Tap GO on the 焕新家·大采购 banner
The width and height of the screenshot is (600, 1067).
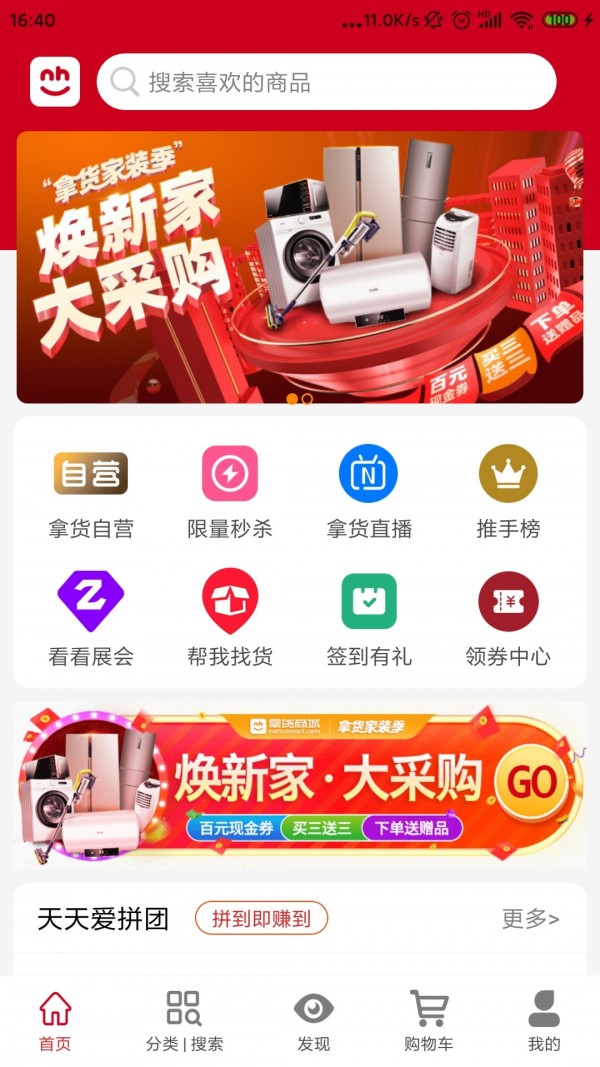[x=532, y=783]
